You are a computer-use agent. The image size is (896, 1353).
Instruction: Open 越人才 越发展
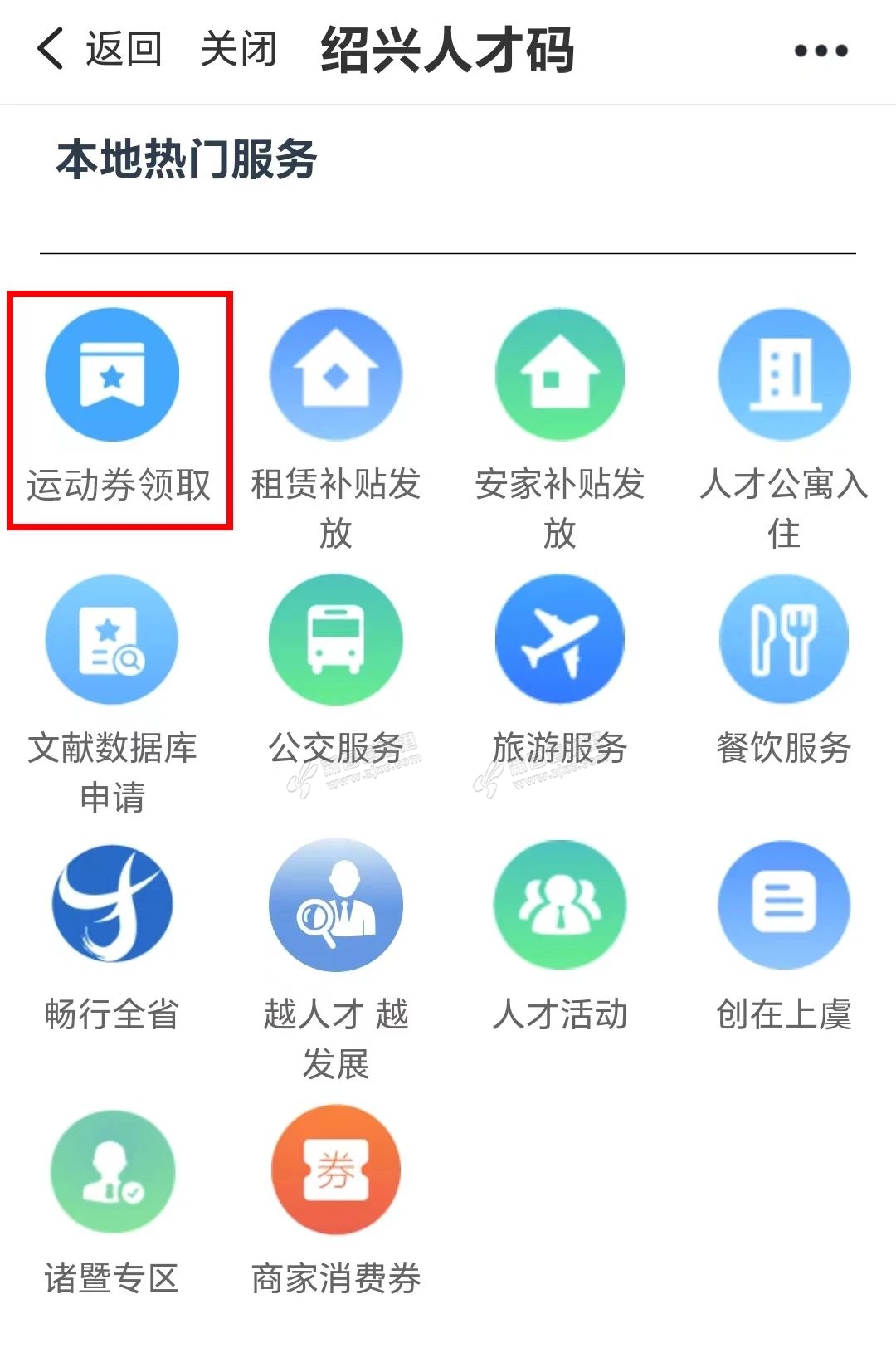tap(336, 905)
